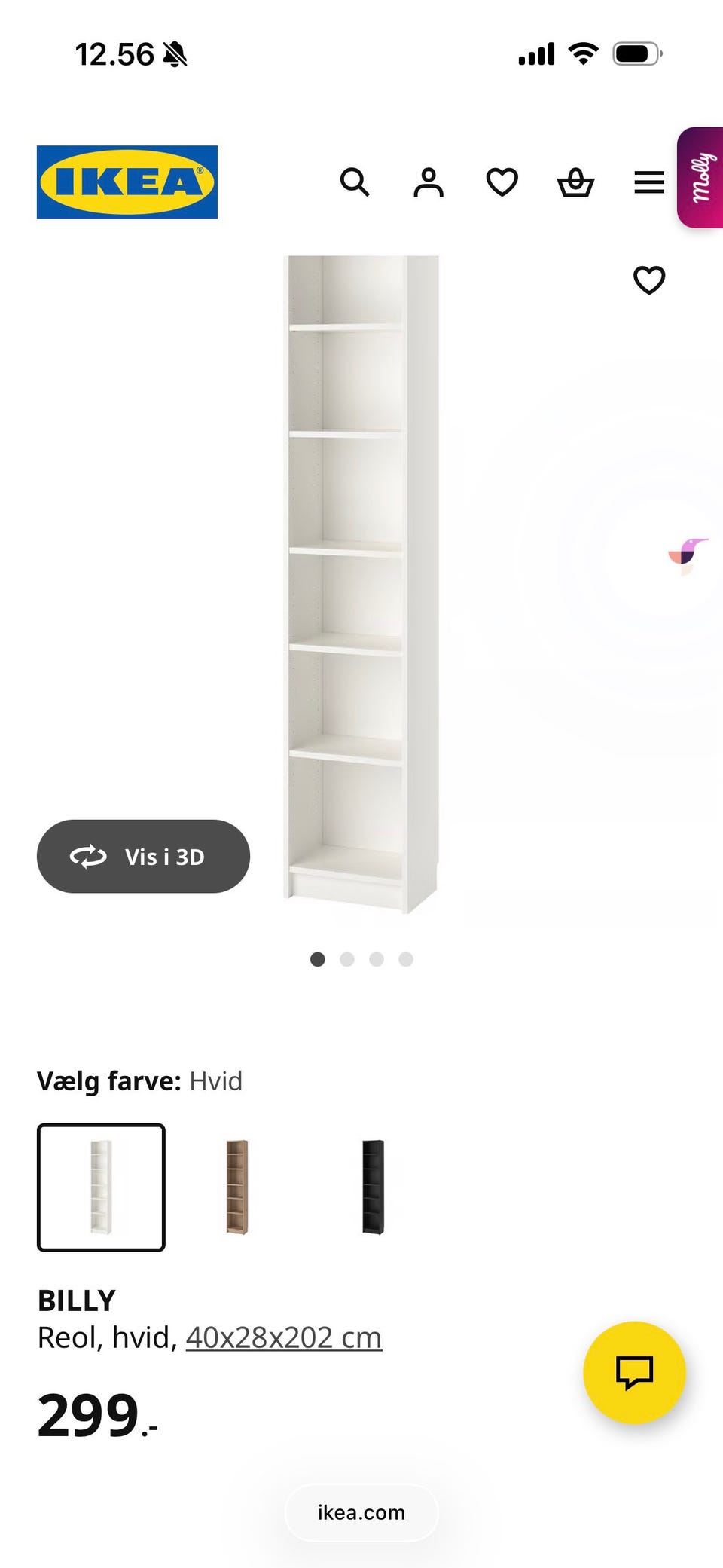Add the BILLY bookcase to favorites
The height and width of the screenshot is (1568, 723).
pos(648,280)
